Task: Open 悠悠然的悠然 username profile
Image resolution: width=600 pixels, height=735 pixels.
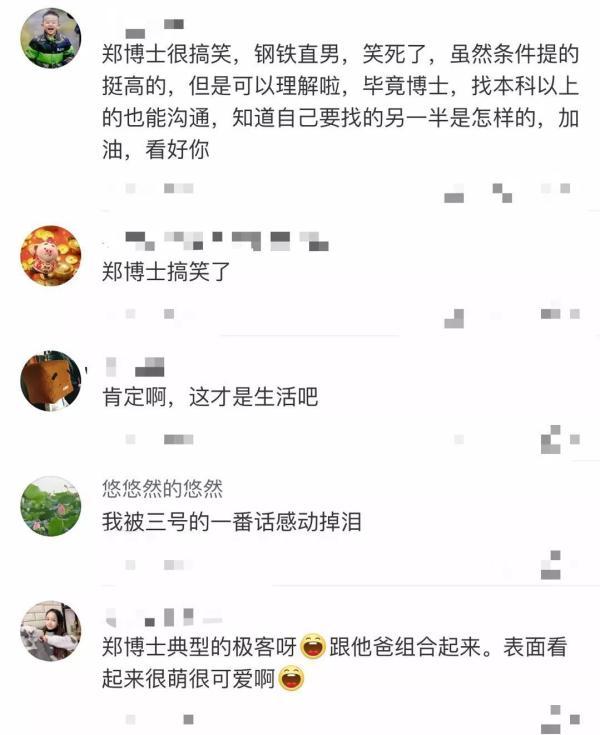Action: (161, 488)
